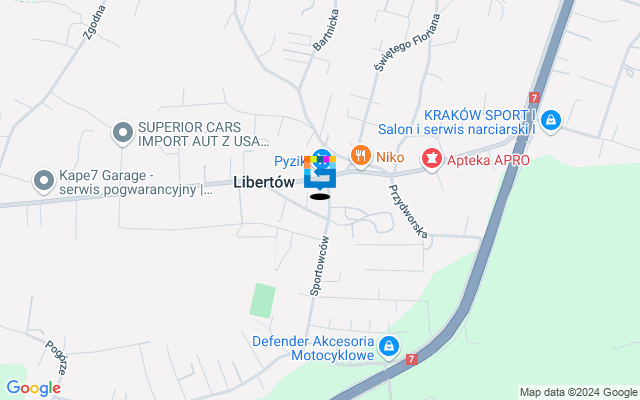Select the Kape7 Garage place pin
640x400 pixels.
tap(43, 180)
